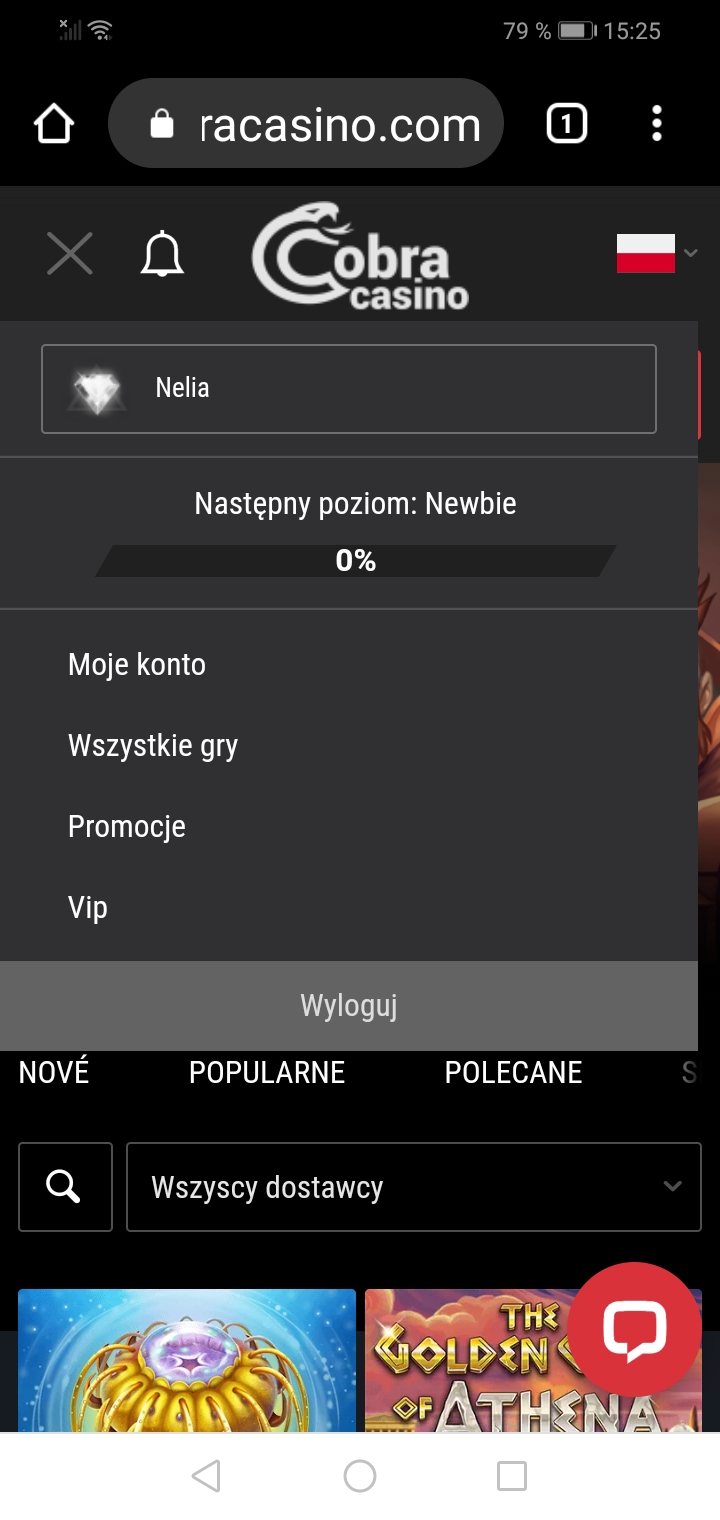Open Promocje page
The height and width of the screenshot is (1520, 720).
(127, 827)
